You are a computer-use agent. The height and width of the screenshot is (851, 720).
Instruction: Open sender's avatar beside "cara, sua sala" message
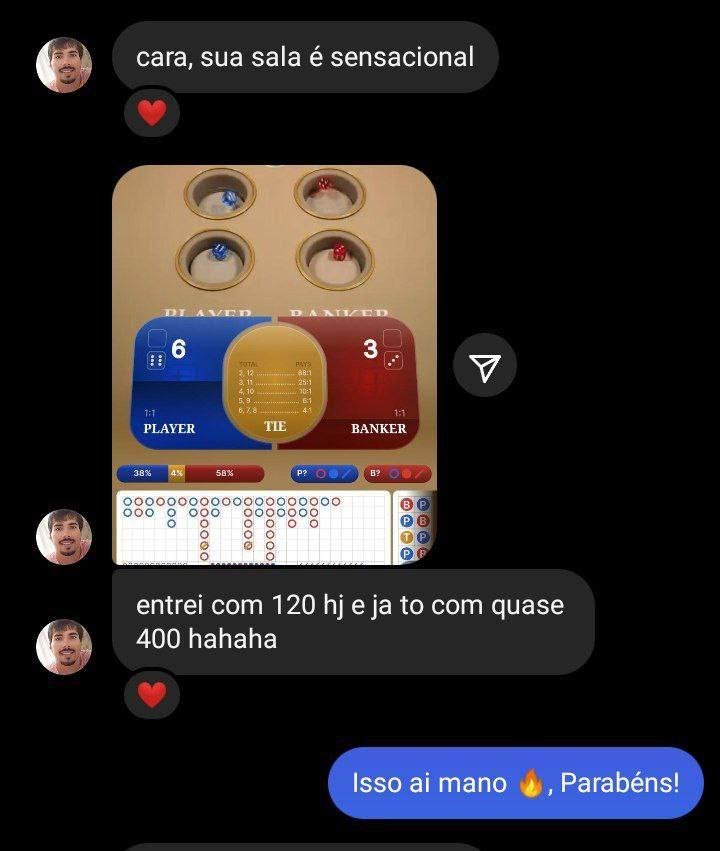tap(64, 65)
